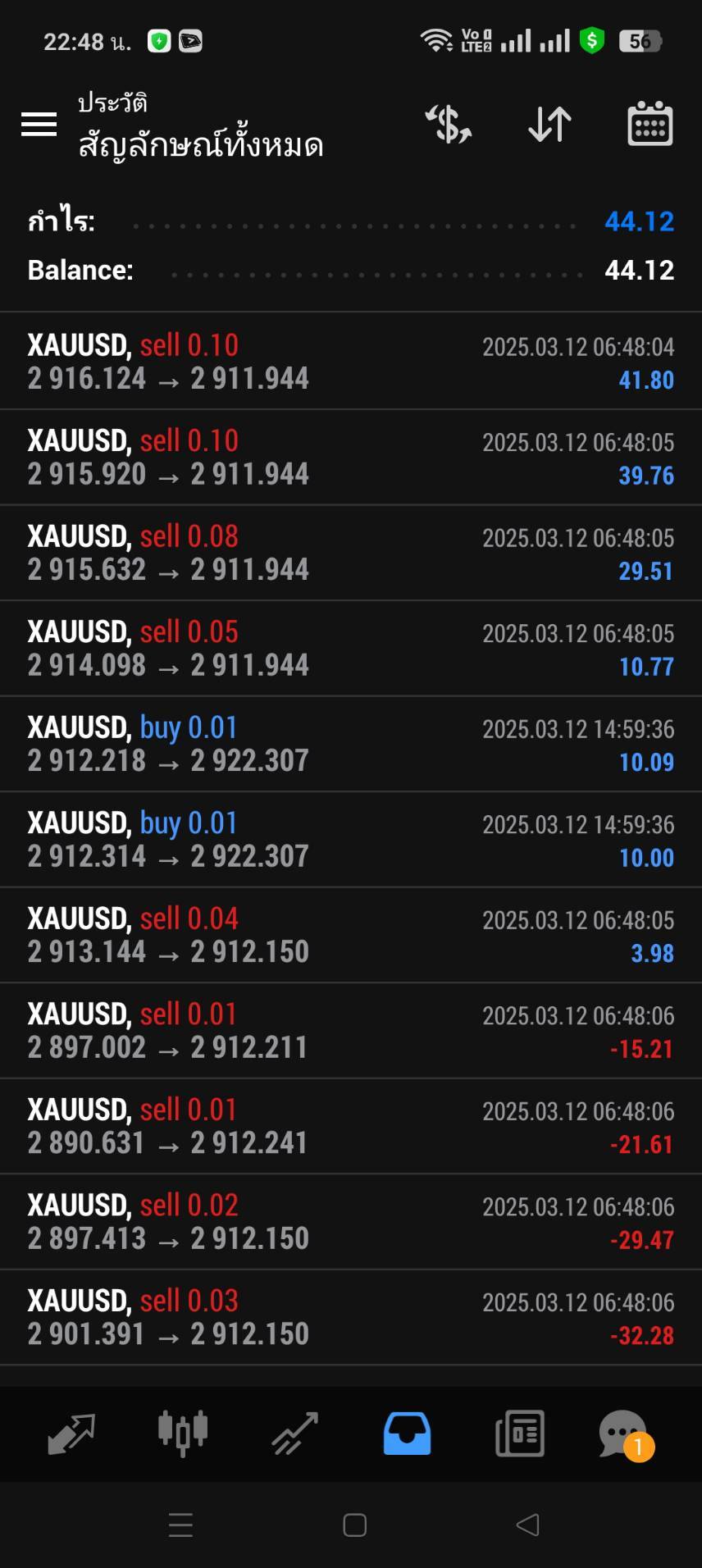Select the sell 0.02 trade with loss -29.47
Screen dimensions: 702x1568
351,1222
